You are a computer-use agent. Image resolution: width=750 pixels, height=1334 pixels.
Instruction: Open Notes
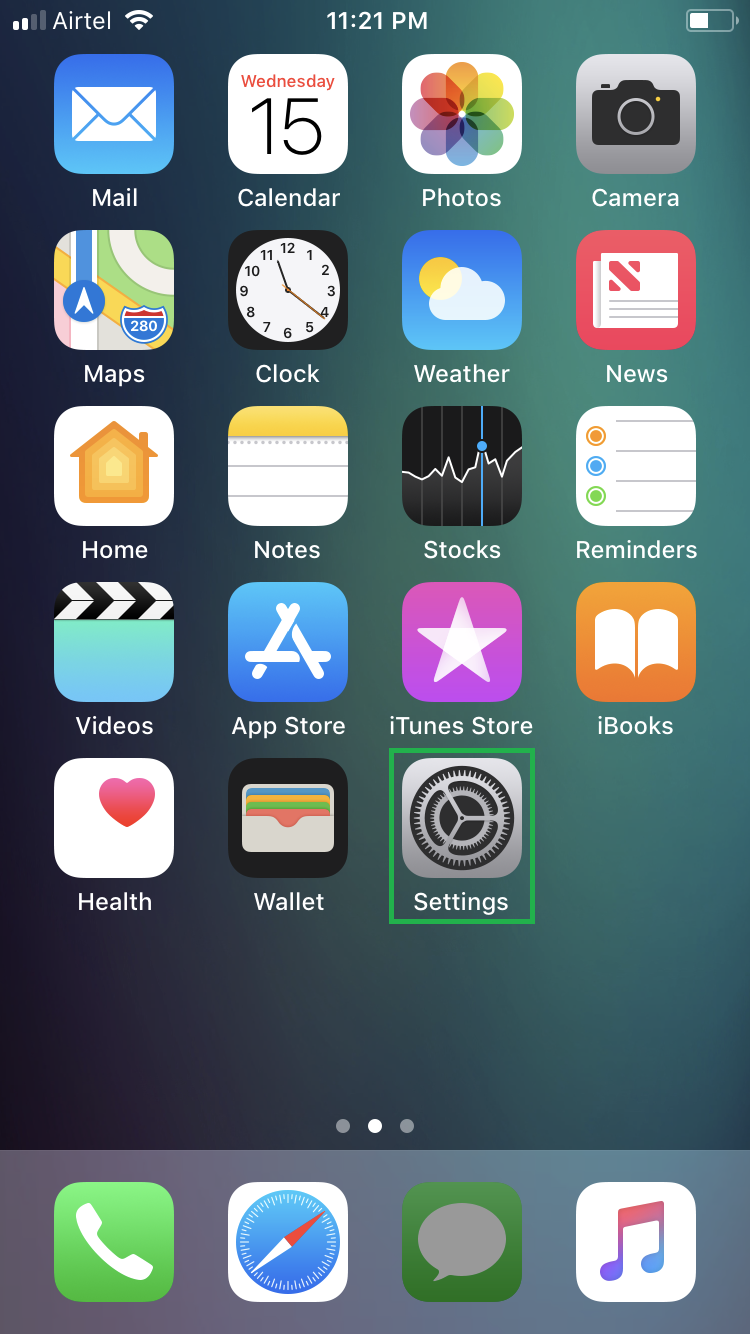pos(288,466)
